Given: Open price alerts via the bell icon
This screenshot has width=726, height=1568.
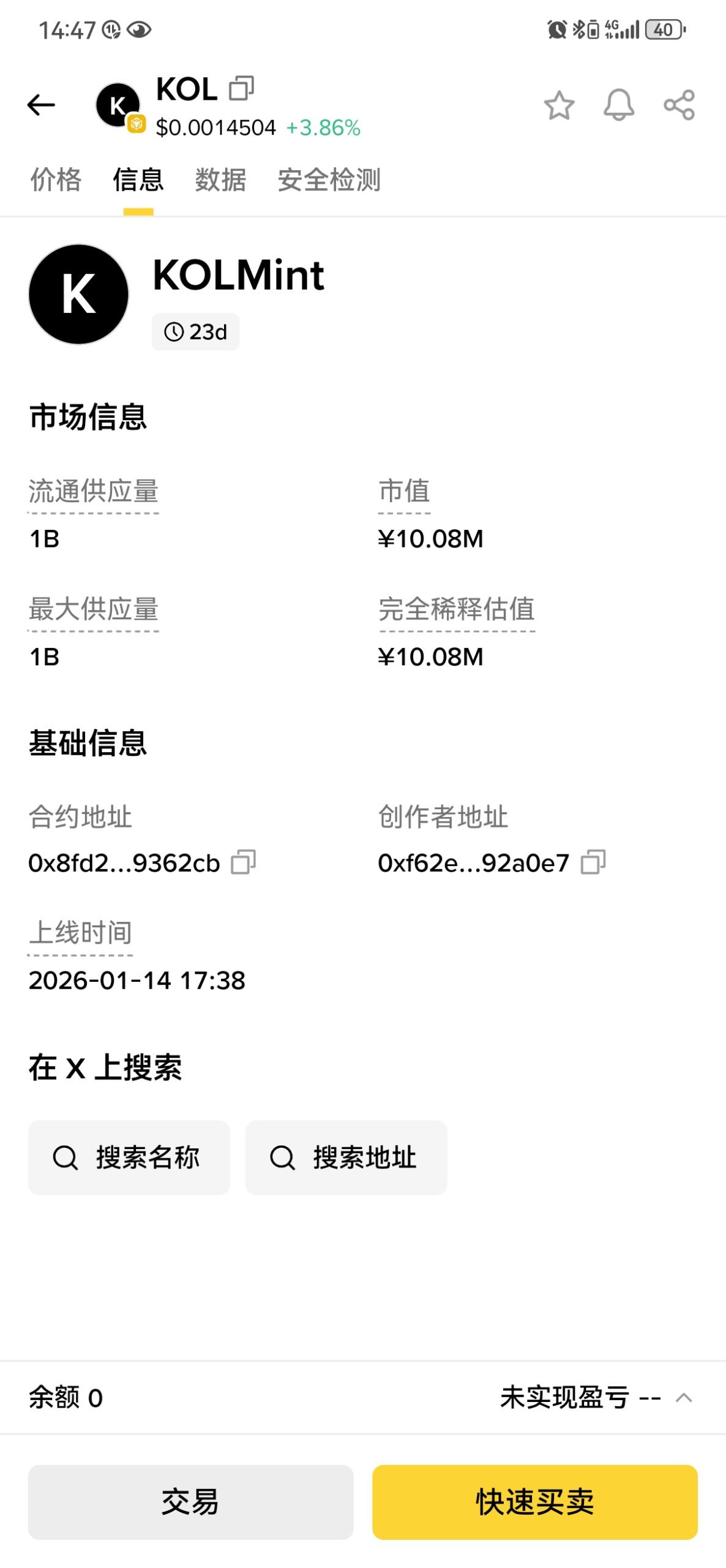Looking at the screenshot, I should click(x=619, y=105).
